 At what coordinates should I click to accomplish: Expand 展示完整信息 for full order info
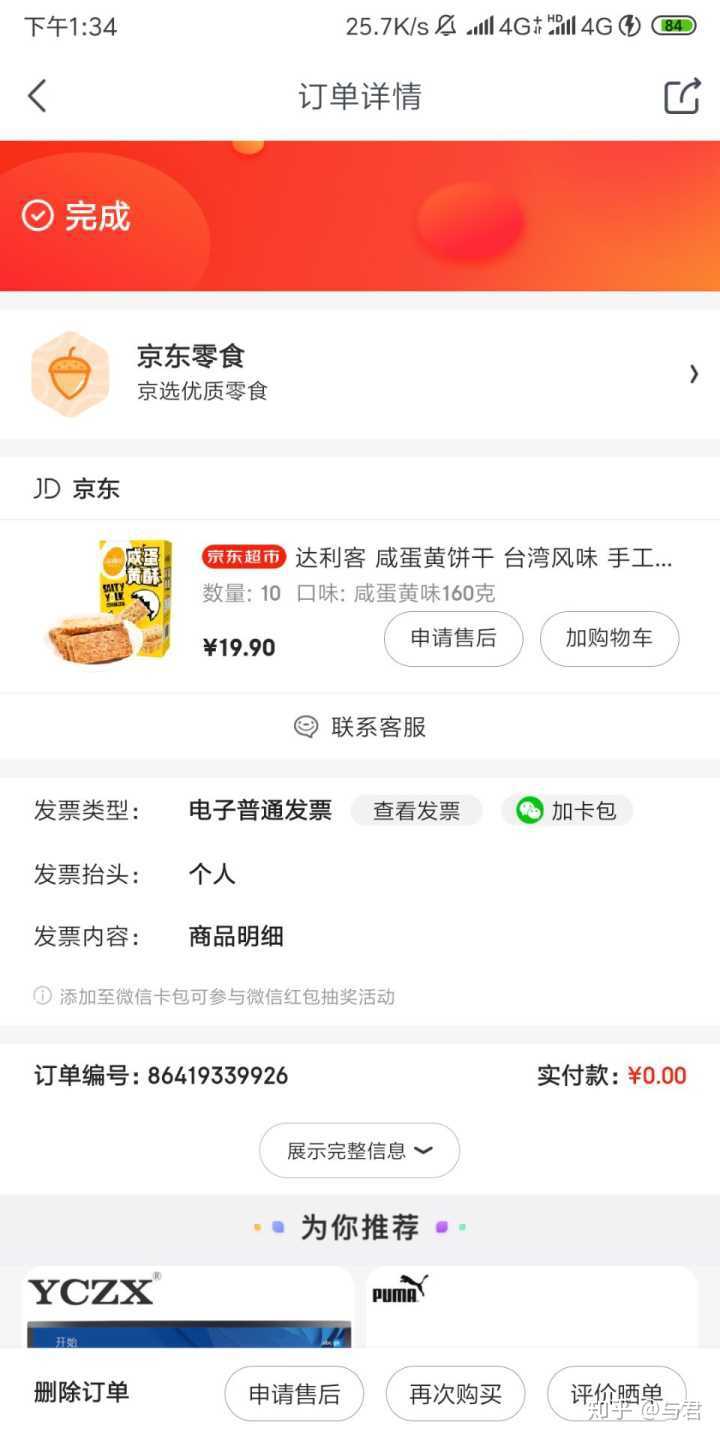359,1150
